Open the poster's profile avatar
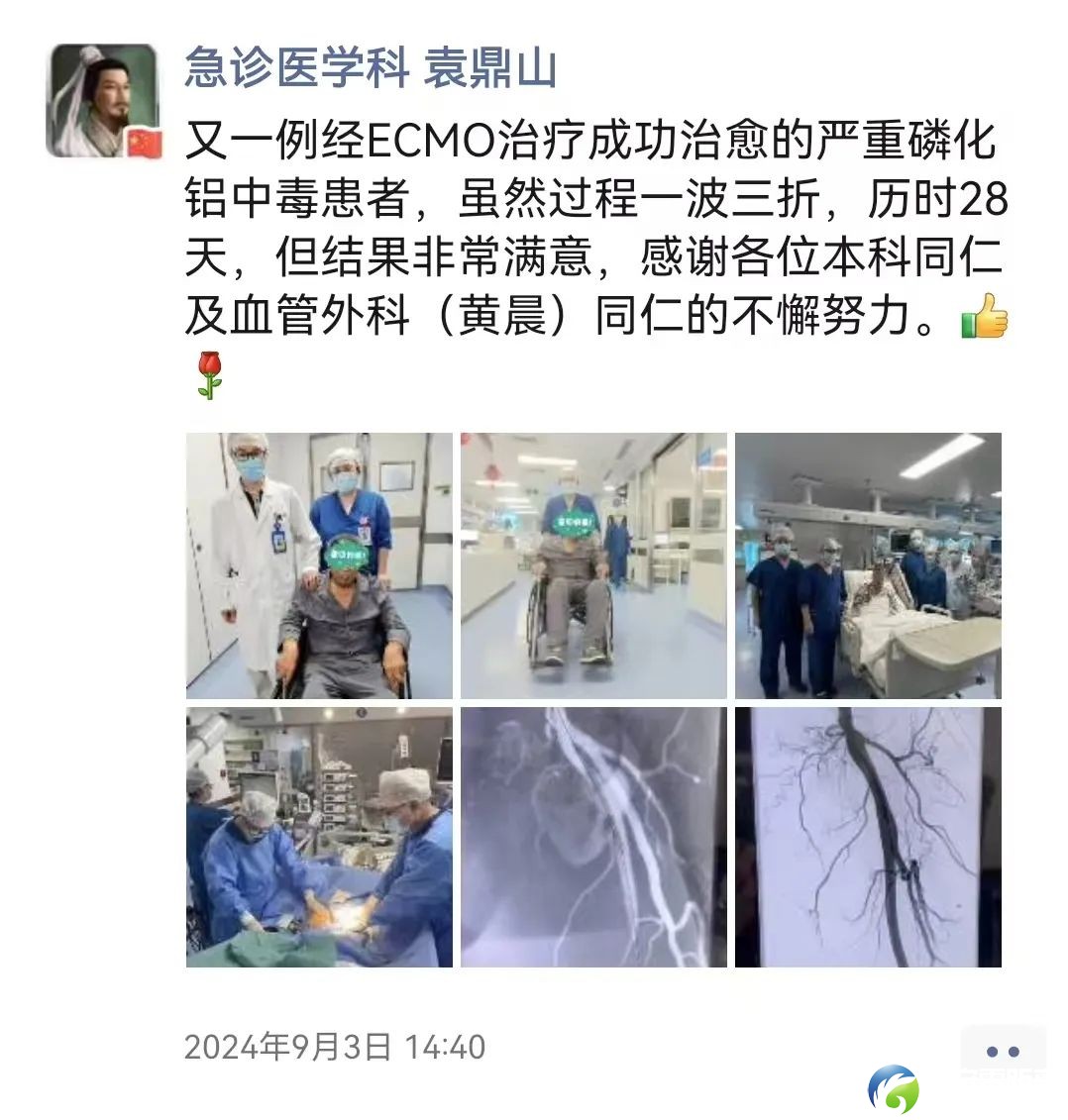 click(x=103, y=101)
